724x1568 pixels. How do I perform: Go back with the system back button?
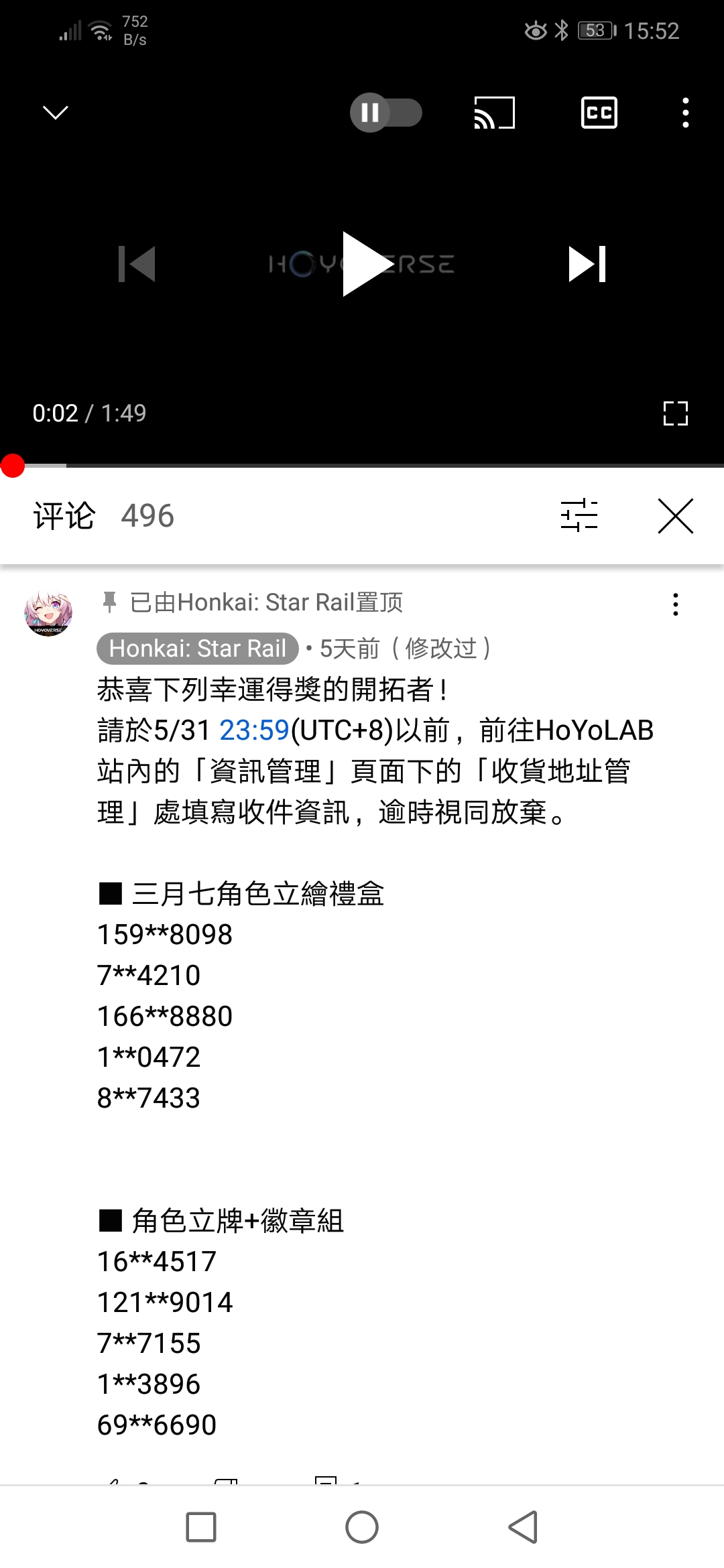523,1527
